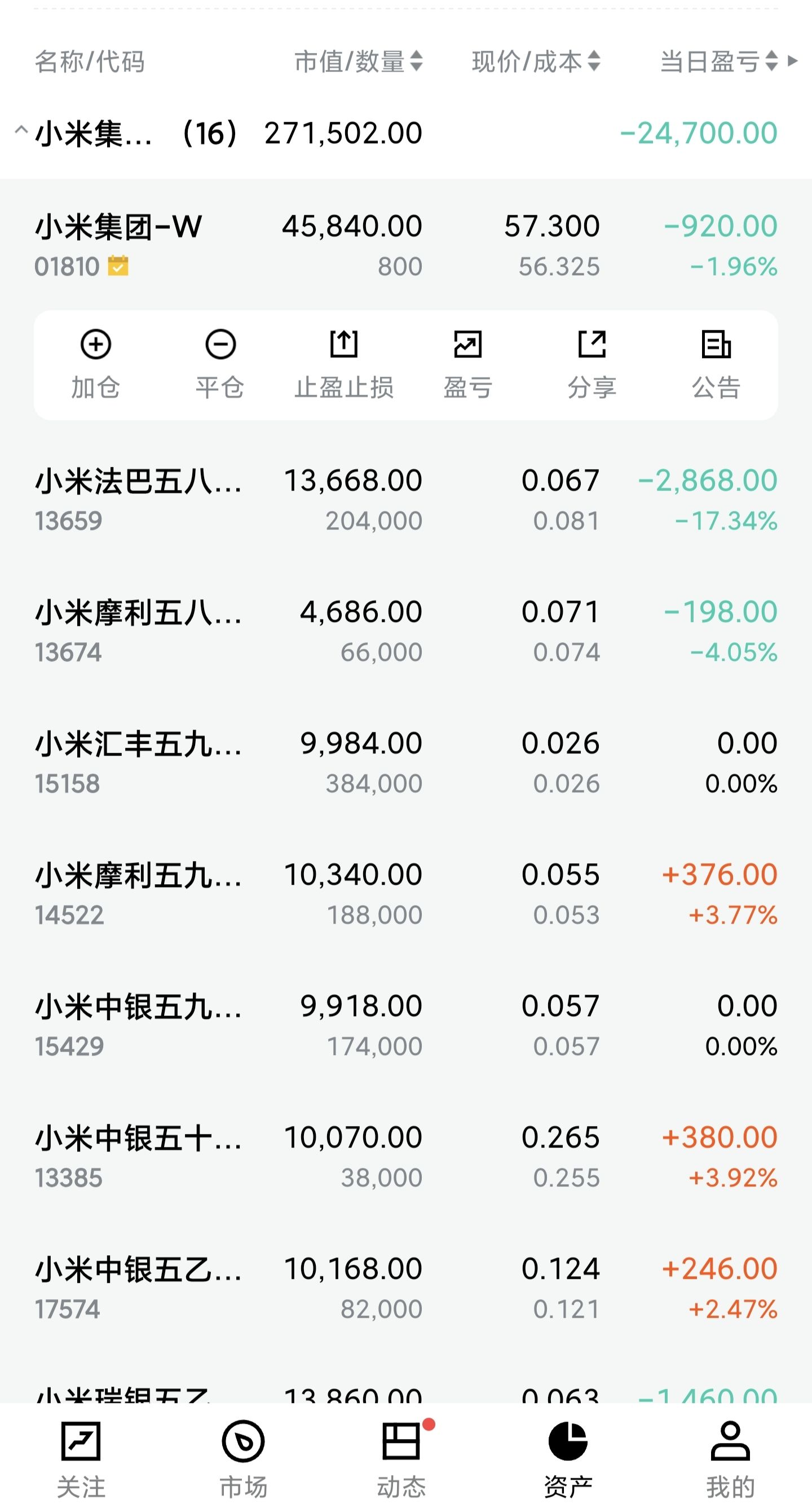The width and height of the screenshot is (812, 1509).
Task: Sort holdings by 现价/成本
Action: (x=536, y=61)
